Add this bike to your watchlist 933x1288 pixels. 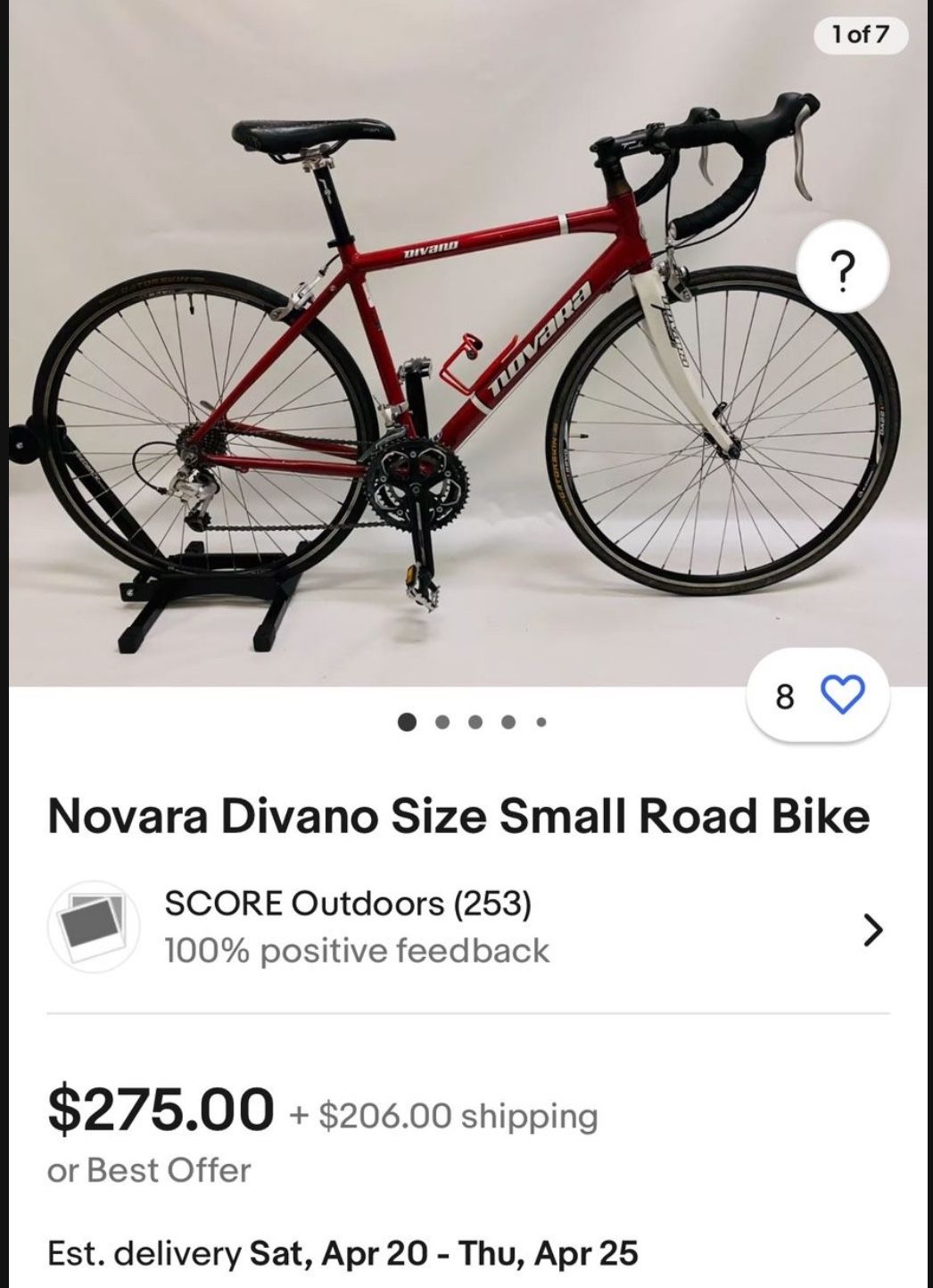click(841, 696)
